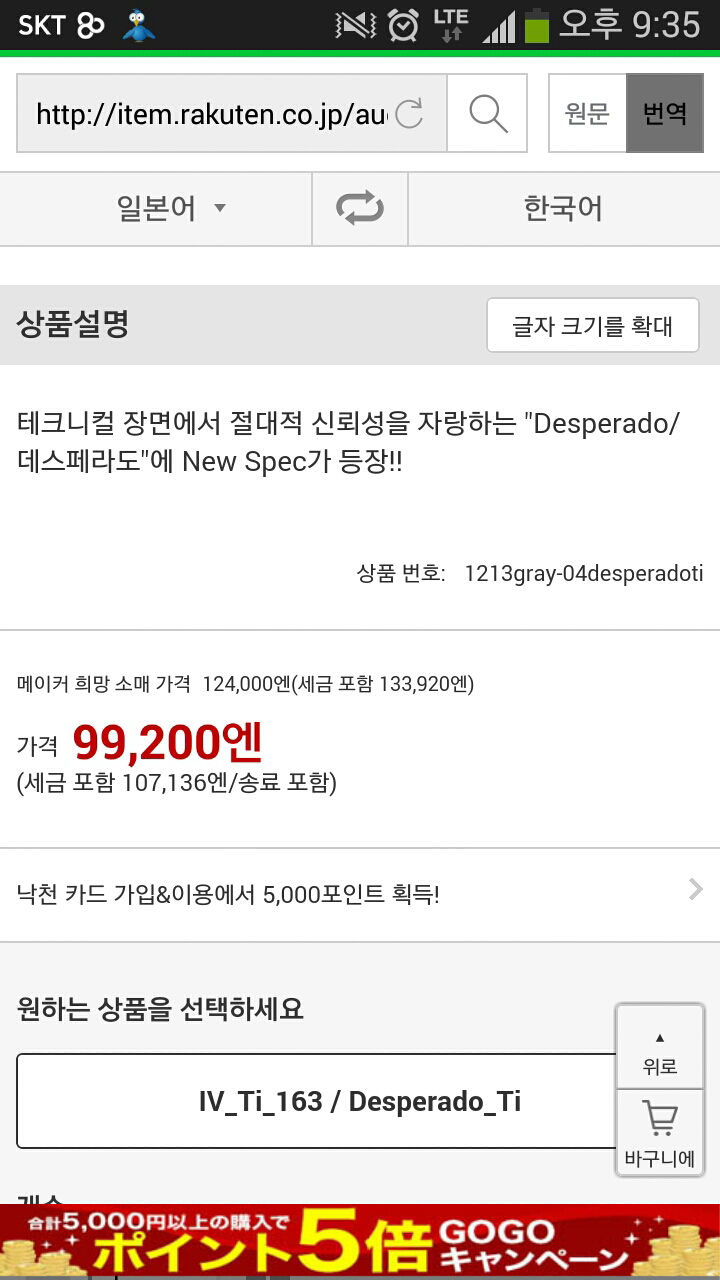Image resolution: width=720 pixels, height=1280 pixels.
Task: Reload the page with refresh icon
Action: pyautogui.click(x=409, y=114)
